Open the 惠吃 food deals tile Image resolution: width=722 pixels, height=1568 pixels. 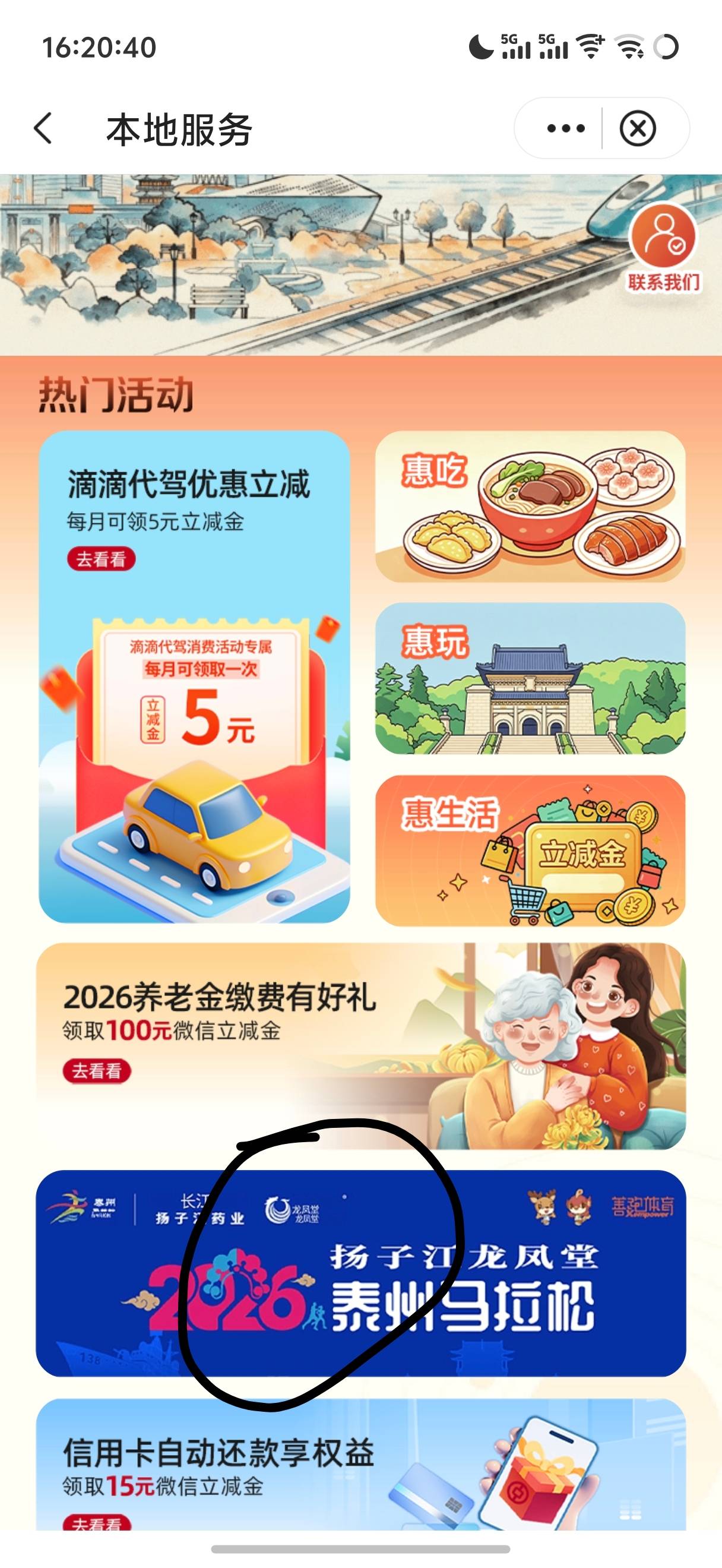(x=530, y=507)
